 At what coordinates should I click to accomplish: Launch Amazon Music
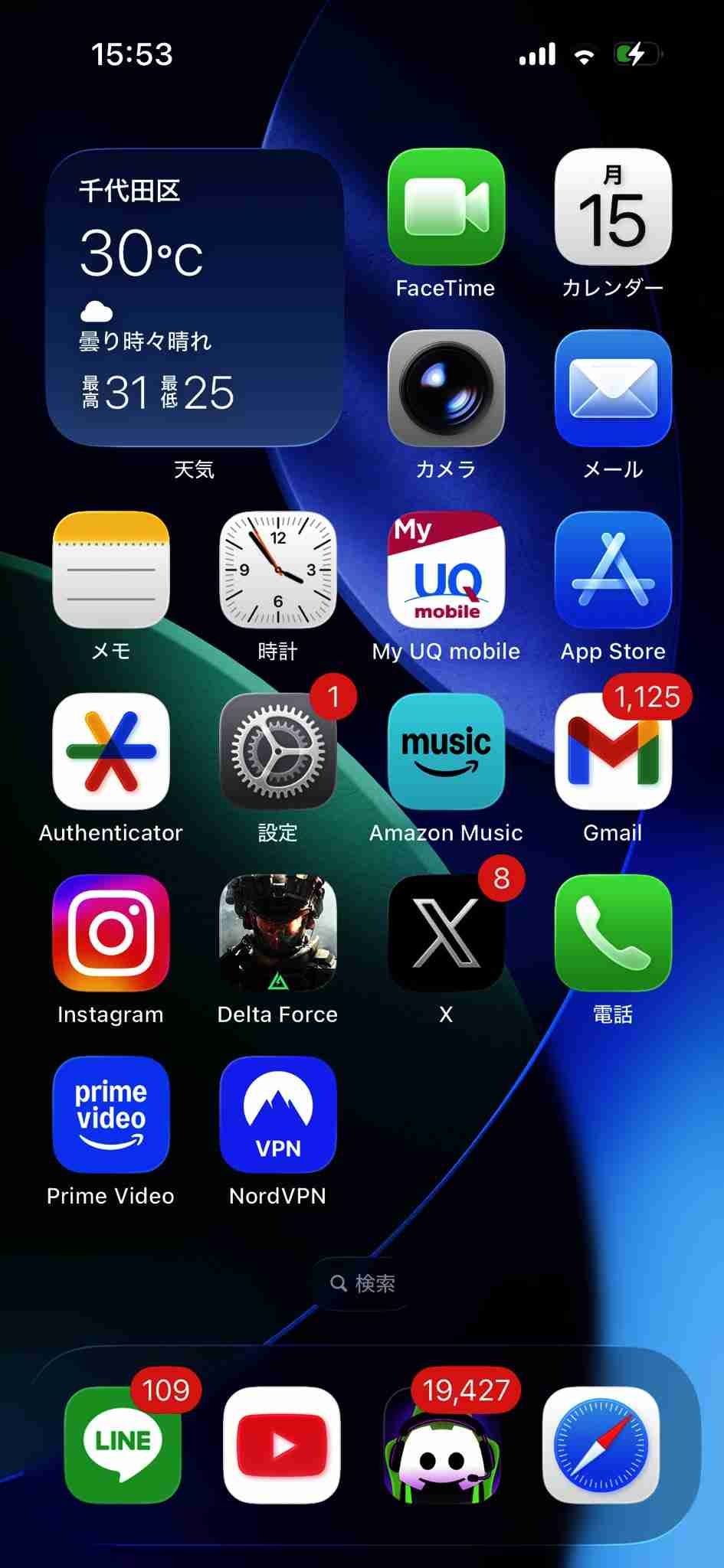point(446,751)
